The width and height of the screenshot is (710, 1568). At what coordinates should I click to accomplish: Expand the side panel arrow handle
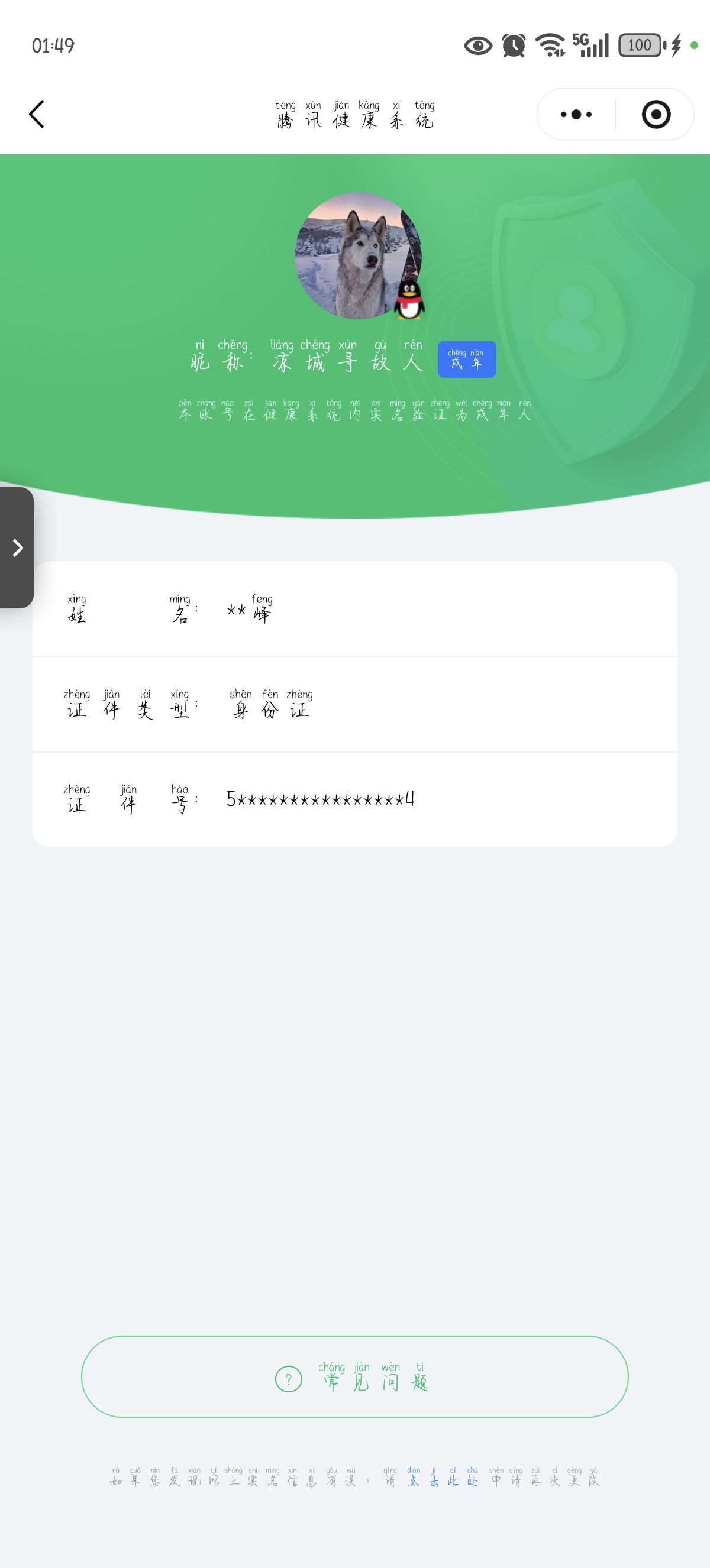[x=17, y=548]
